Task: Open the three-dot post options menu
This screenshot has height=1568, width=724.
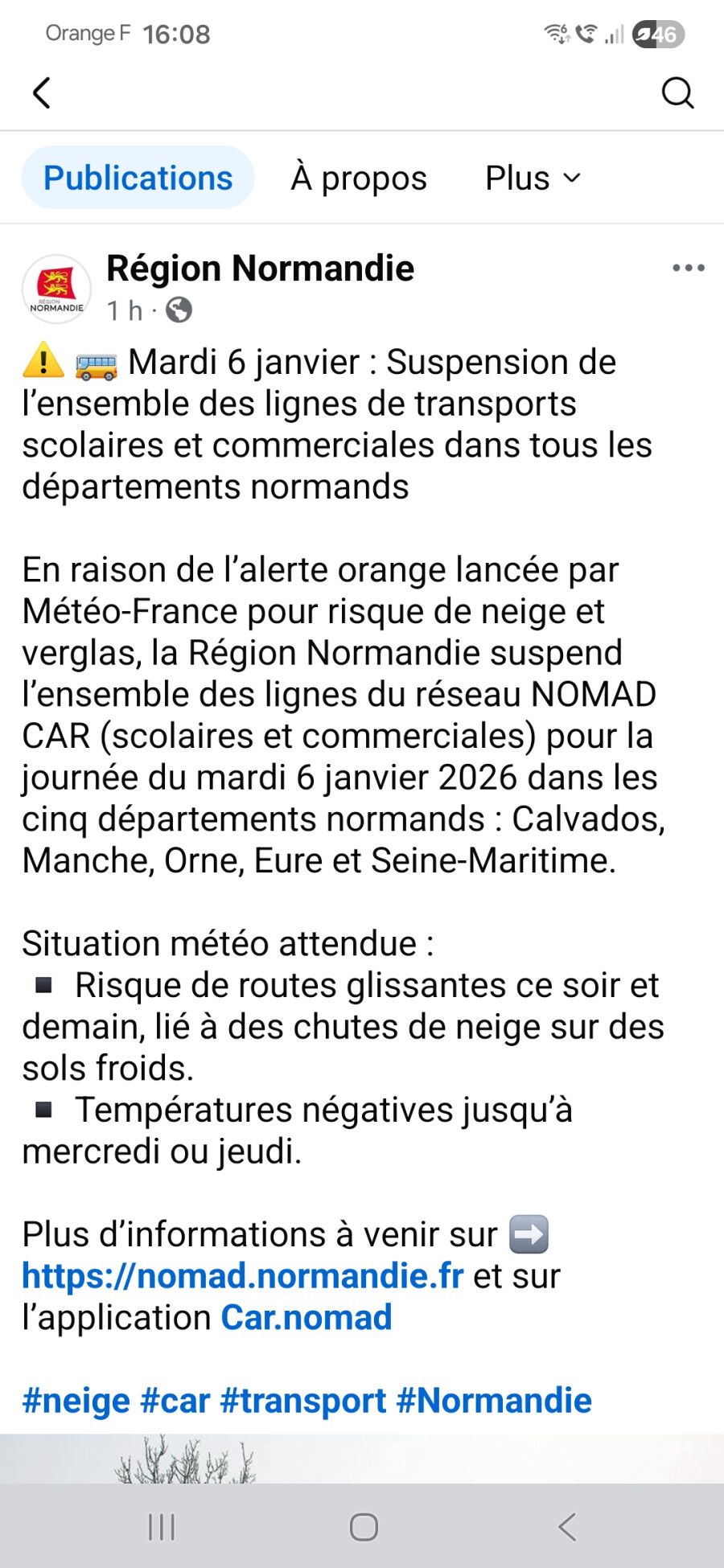Action: pos(689,268)
